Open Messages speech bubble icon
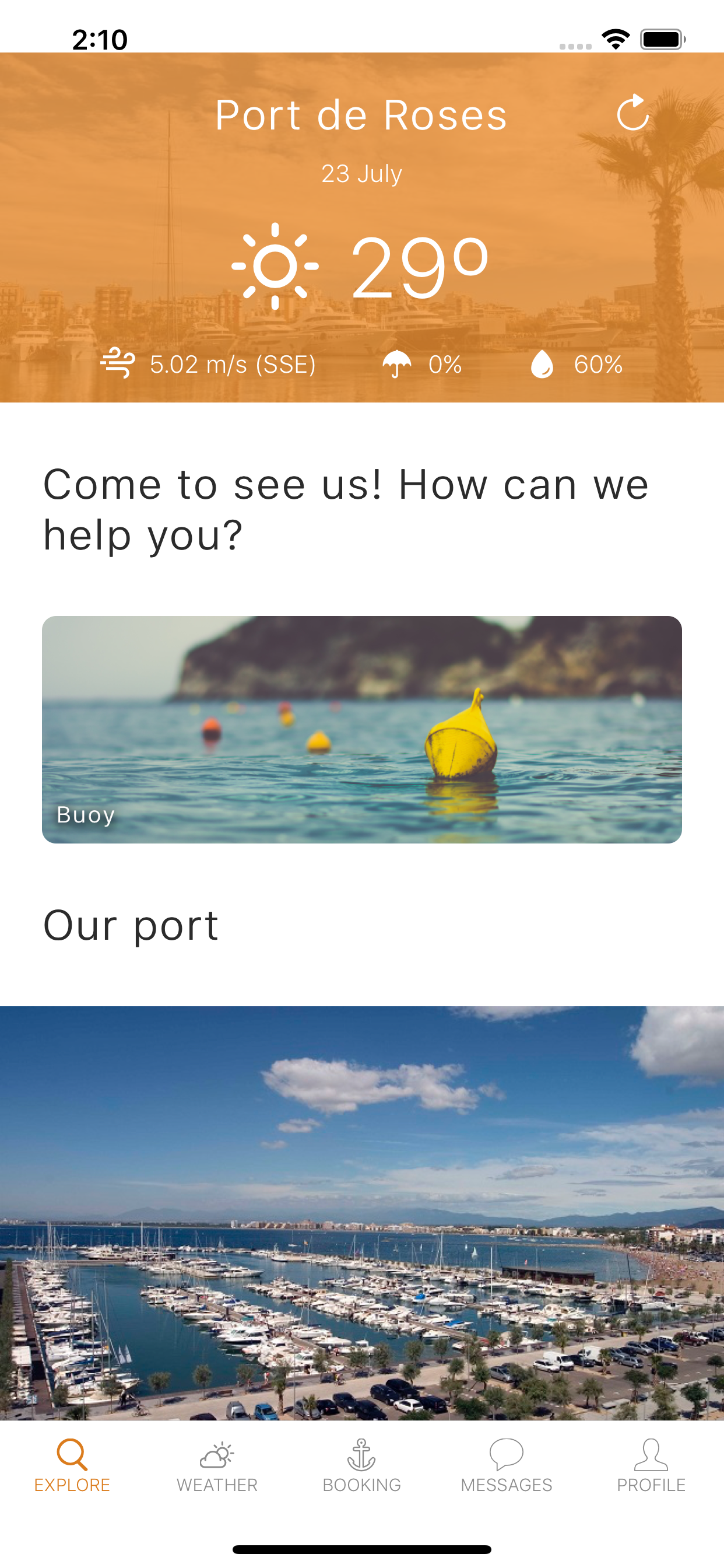The height and width of the screenshot is (1568, 724). pyautogui.click(x=506, y=1454)
